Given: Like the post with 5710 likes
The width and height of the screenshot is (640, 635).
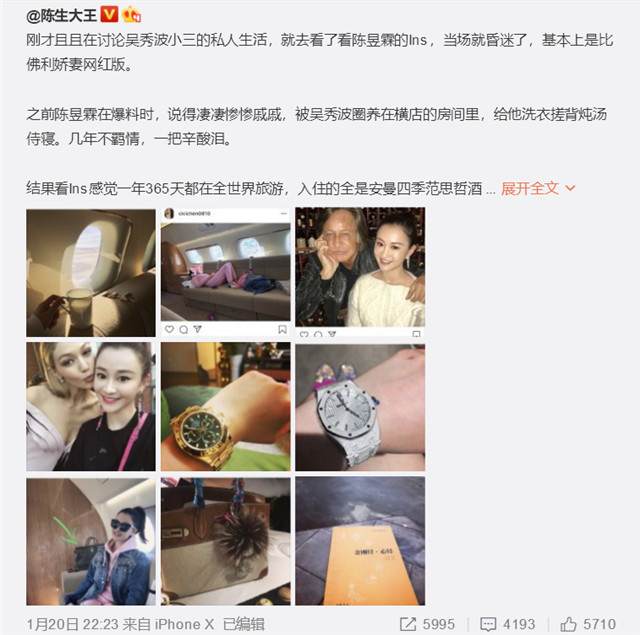Looking at the screenshot, I should (588, 624).
